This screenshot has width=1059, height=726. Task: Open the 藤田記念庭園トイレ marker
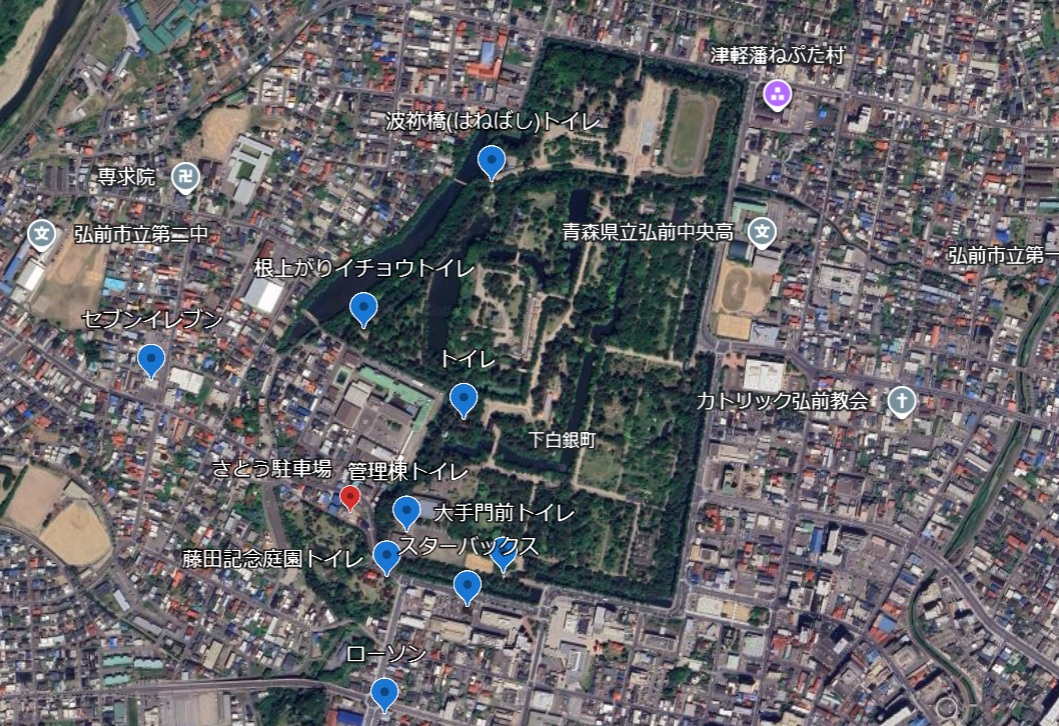coord(386,556)
